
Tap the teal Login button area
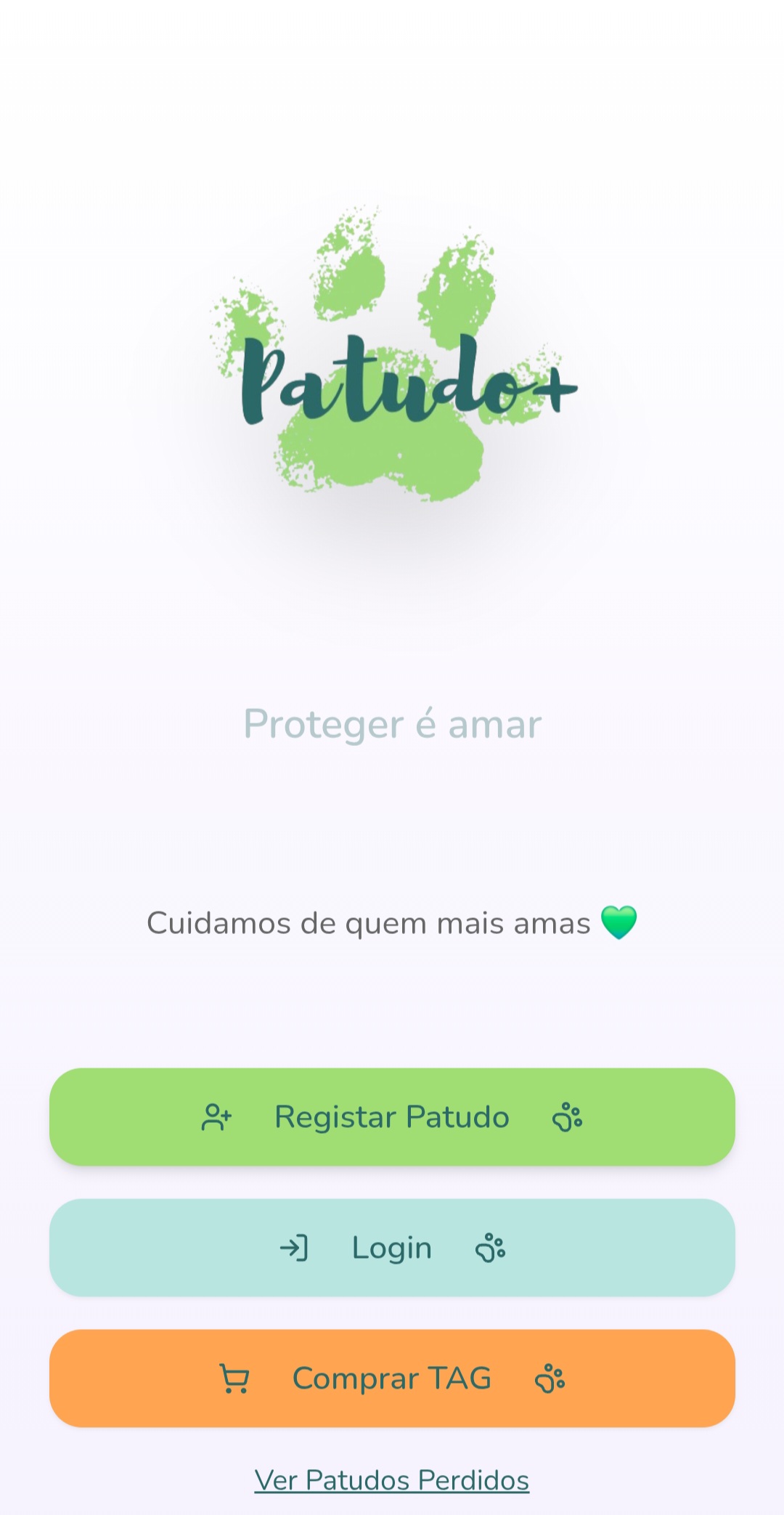coord(392,1247)
